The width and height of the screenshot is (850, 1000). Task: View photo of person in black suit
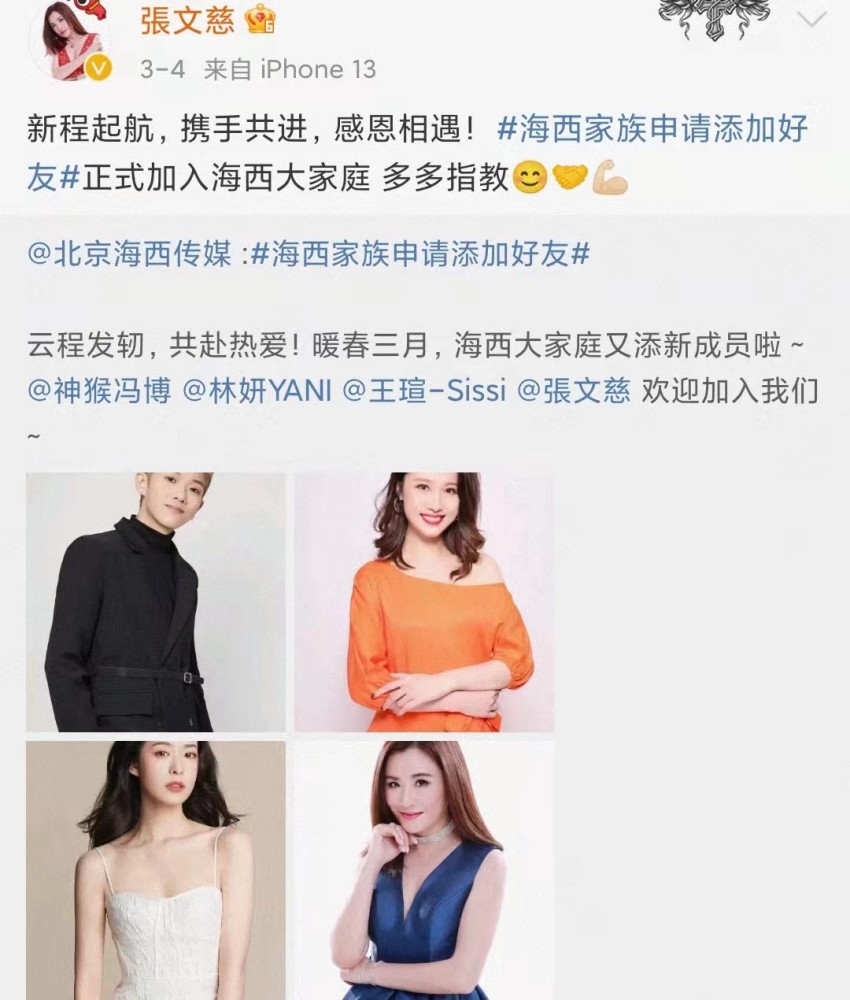(155, 602)
